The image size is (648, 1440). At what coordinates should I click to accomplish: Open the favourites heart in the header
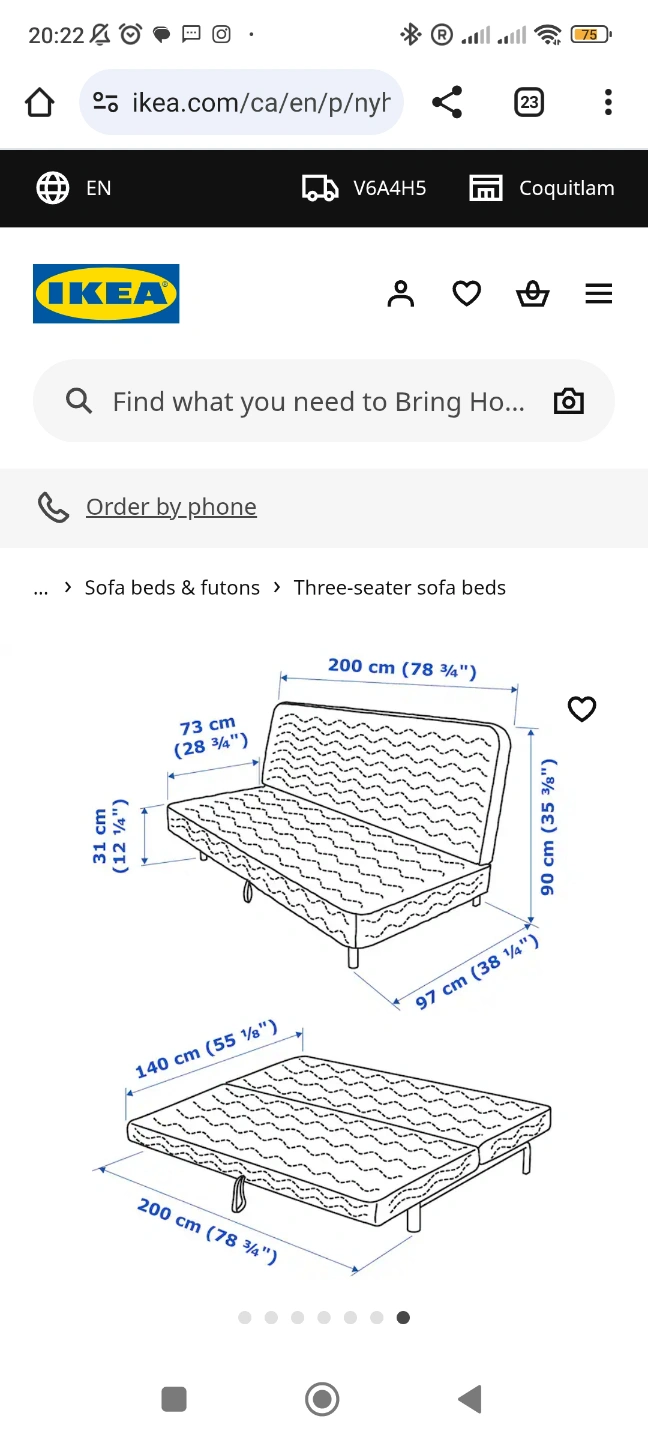467,294
